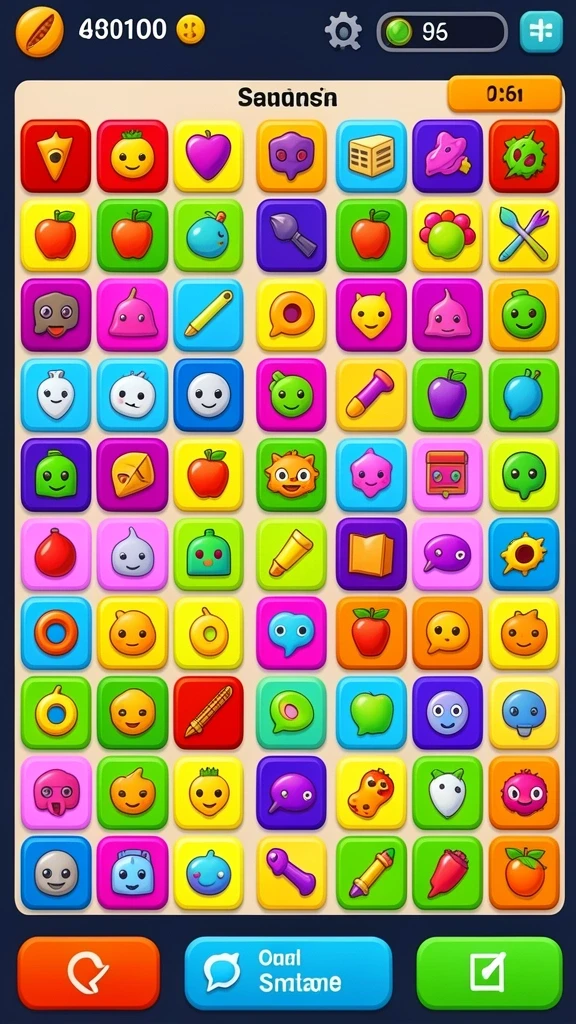The width and height of the screenshot is (576, 1024).
Task: Select the crossed tools tile
Action: click(524, 235)
